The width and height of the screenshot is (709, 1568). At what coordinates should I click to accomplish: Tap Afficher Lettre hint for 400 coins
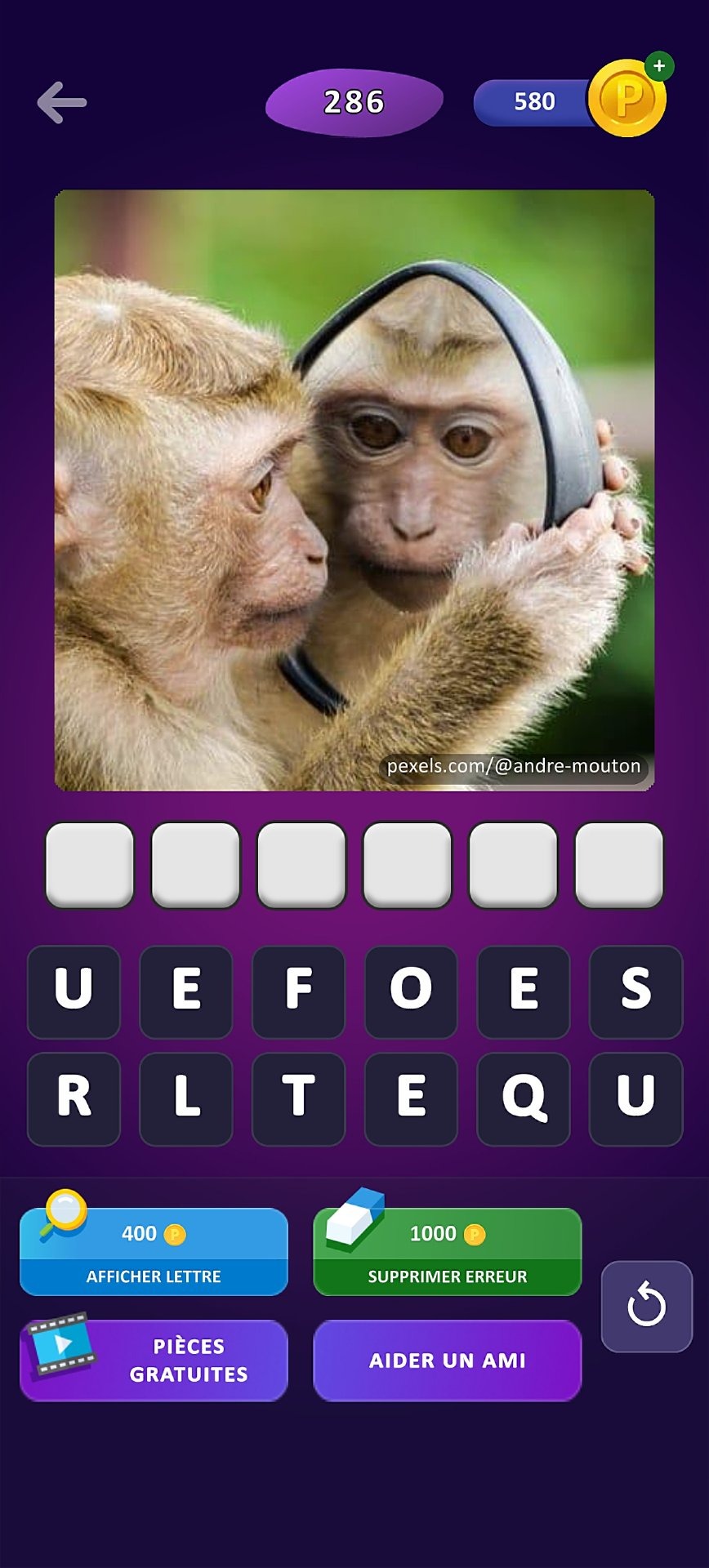tap(154, 1251)
